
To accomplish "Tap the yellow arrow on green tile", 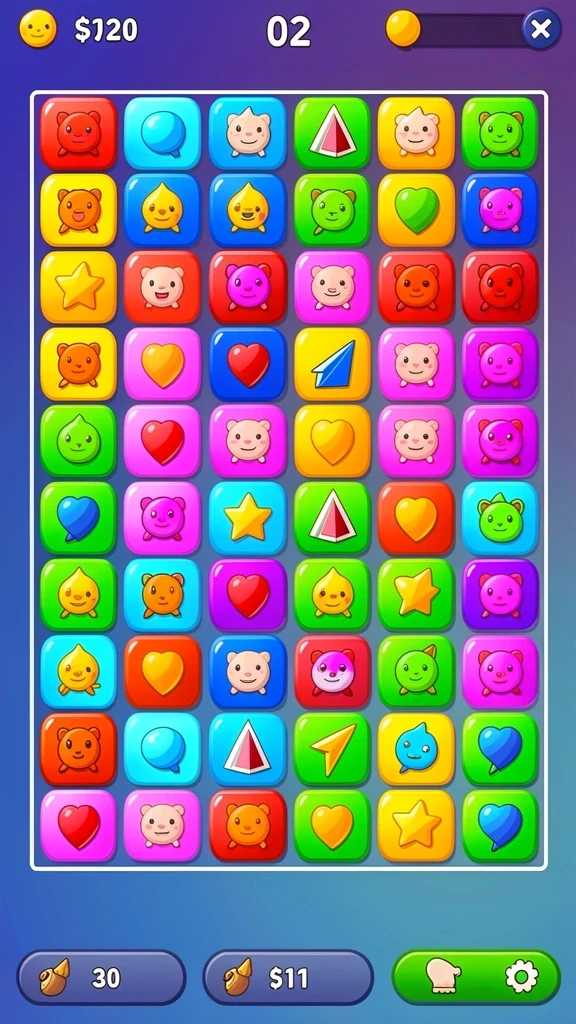I will tap(332, 748).
